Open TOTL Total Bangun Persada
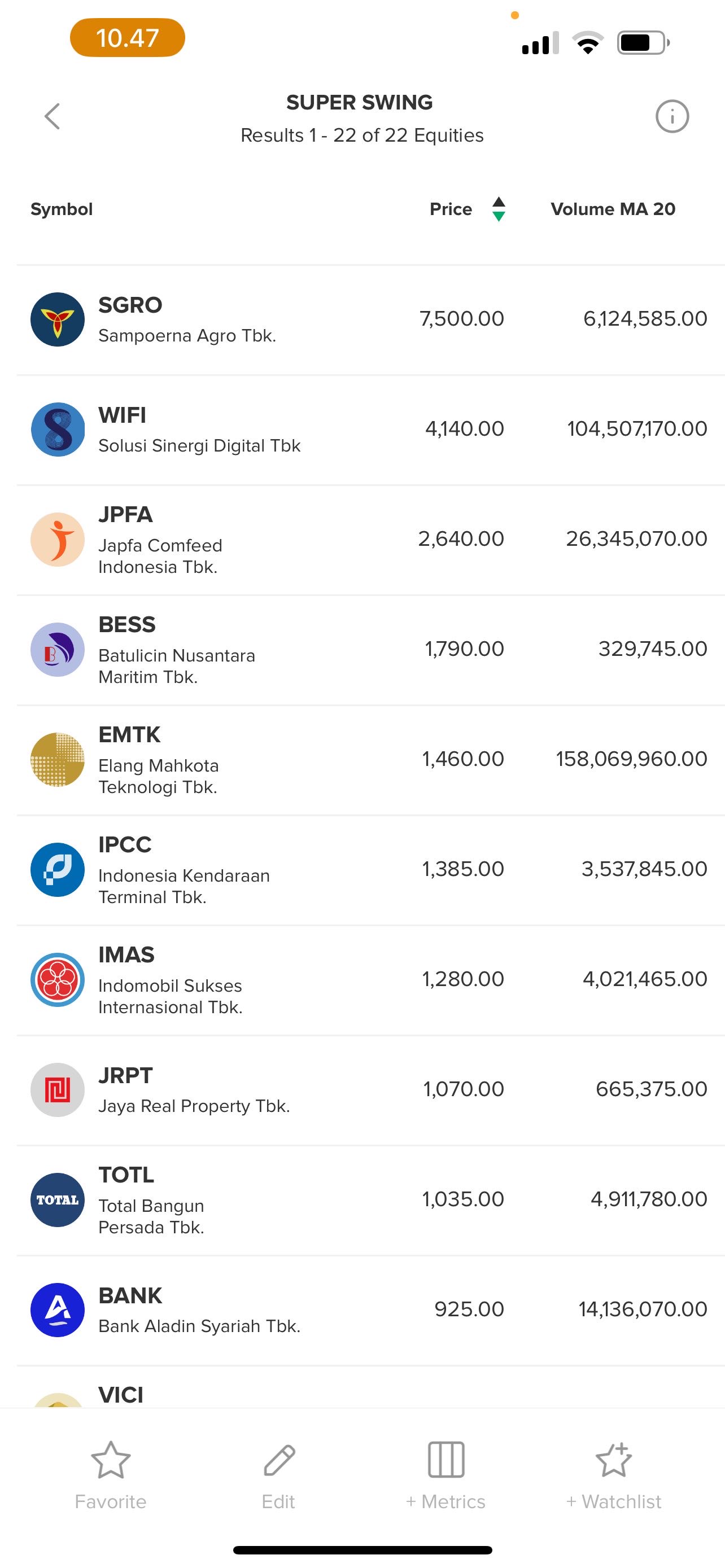725x1568 pixels. (x=151, y=1201)
